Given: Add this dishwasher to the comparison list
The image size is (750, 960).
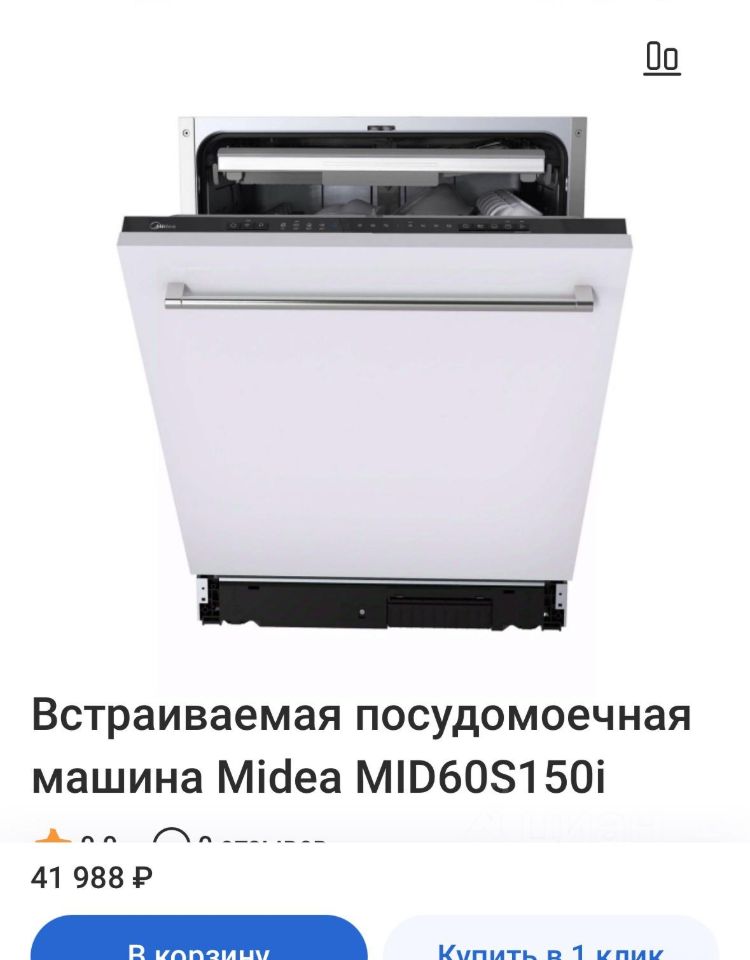Looking at the screenshot, I should (662, 58).
